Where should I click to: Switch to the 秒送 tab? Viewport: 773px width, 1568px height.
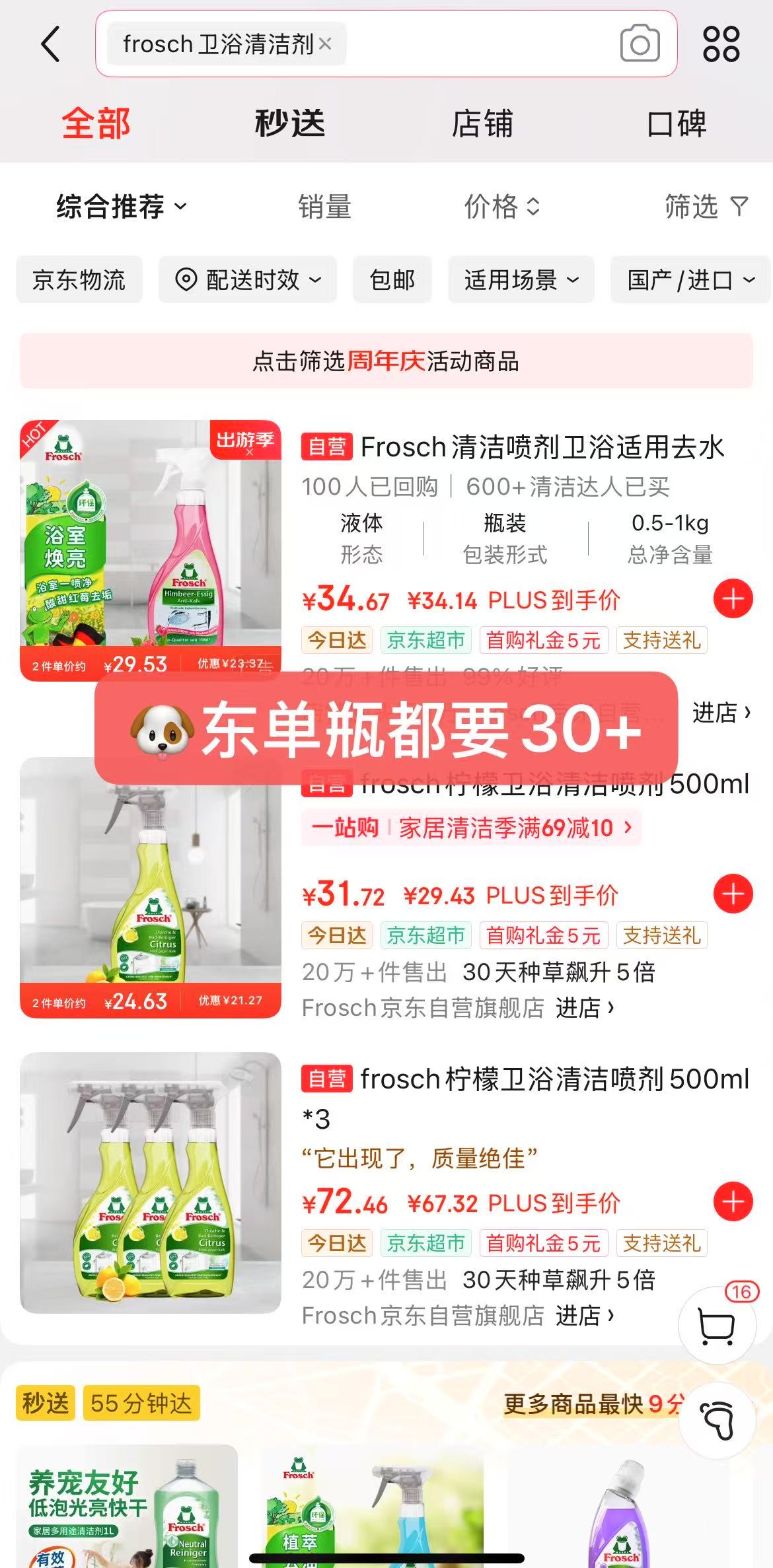point(289,123)
